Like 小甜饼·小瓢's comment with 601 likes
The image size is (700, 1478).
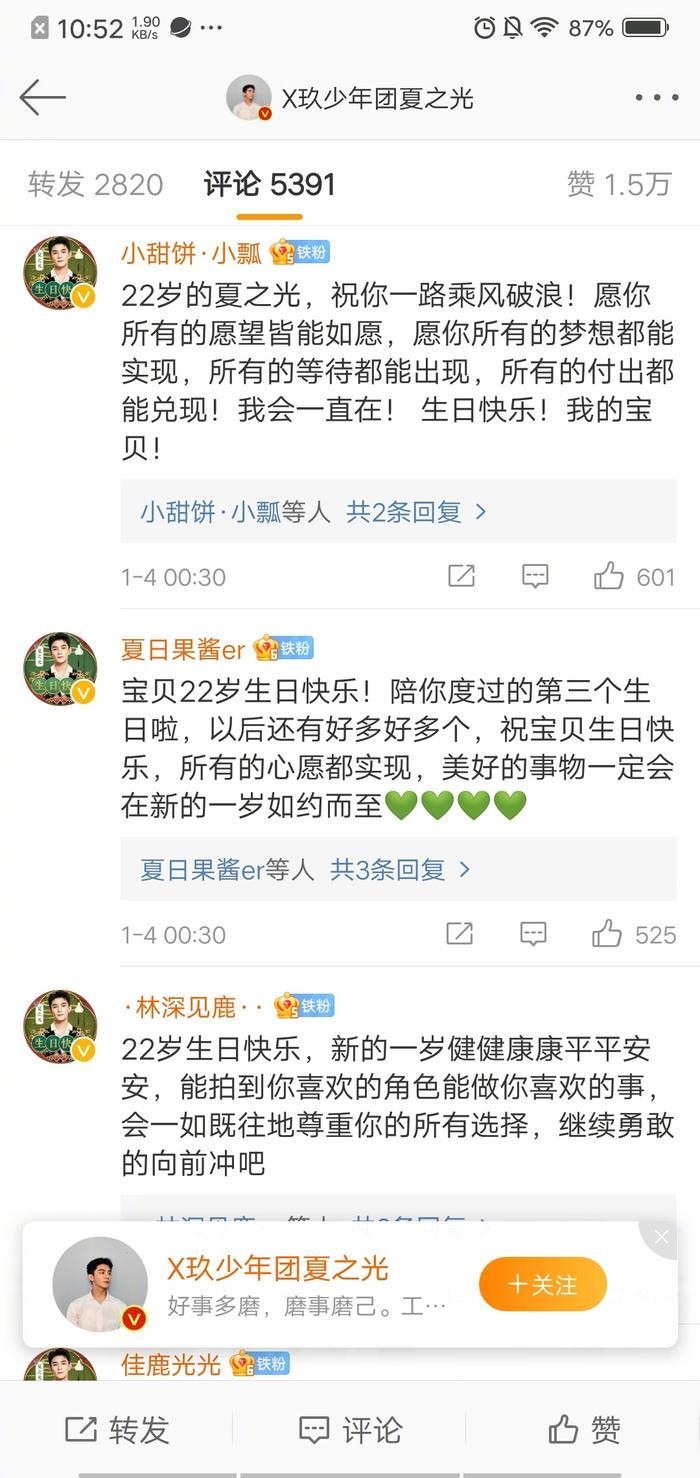point(609,576)
